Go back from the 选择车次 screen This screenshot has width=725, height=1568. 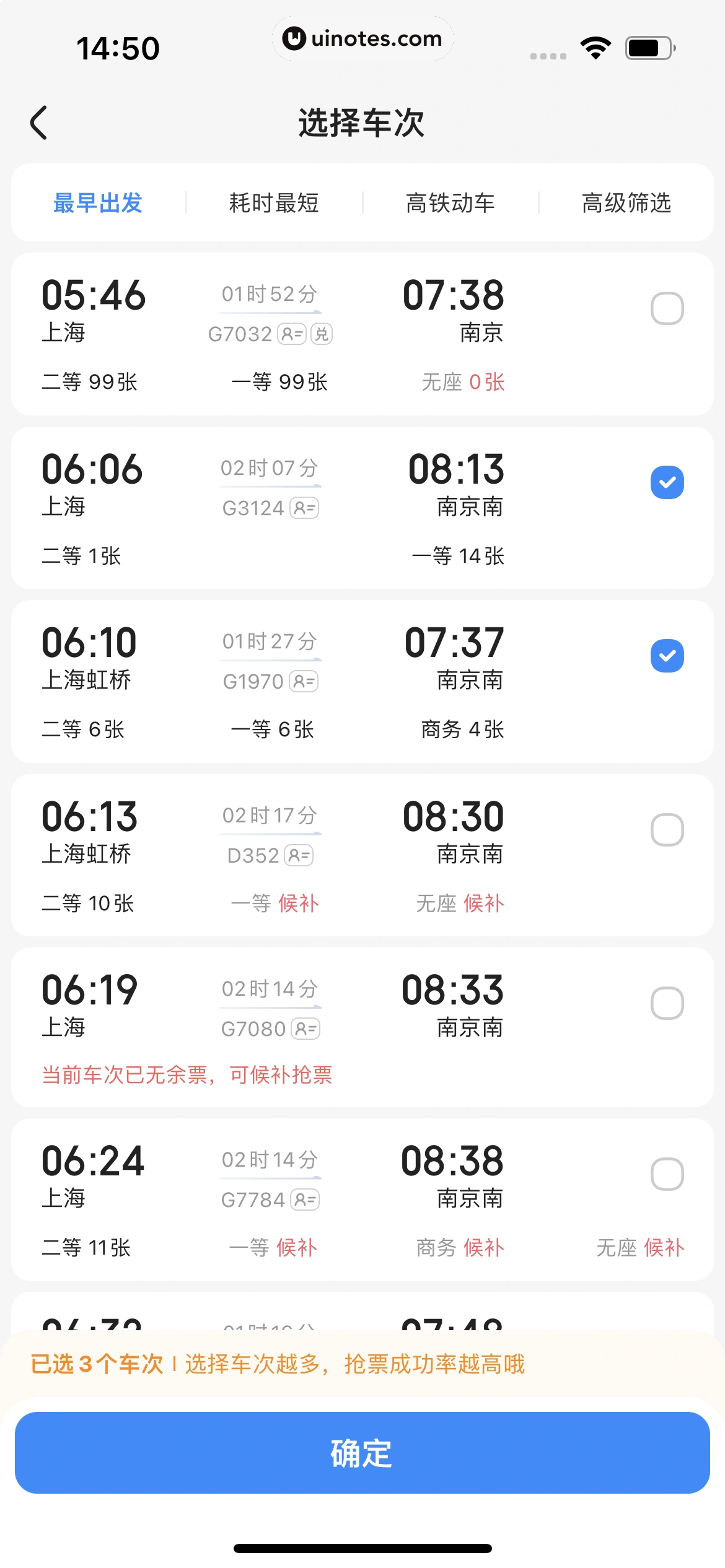pos(38,123)
